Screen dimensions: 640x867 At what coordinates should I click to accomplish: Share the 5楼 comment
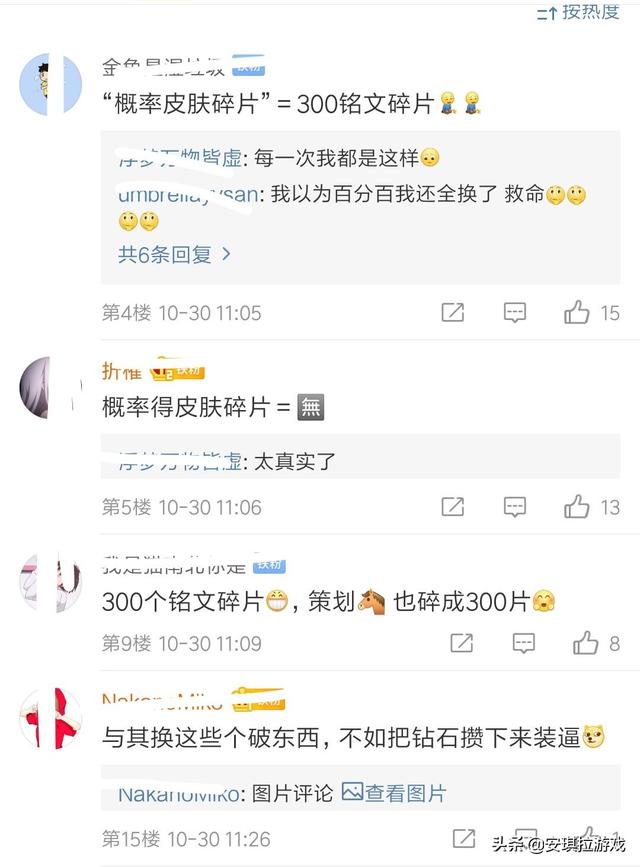tap(452, 507)
